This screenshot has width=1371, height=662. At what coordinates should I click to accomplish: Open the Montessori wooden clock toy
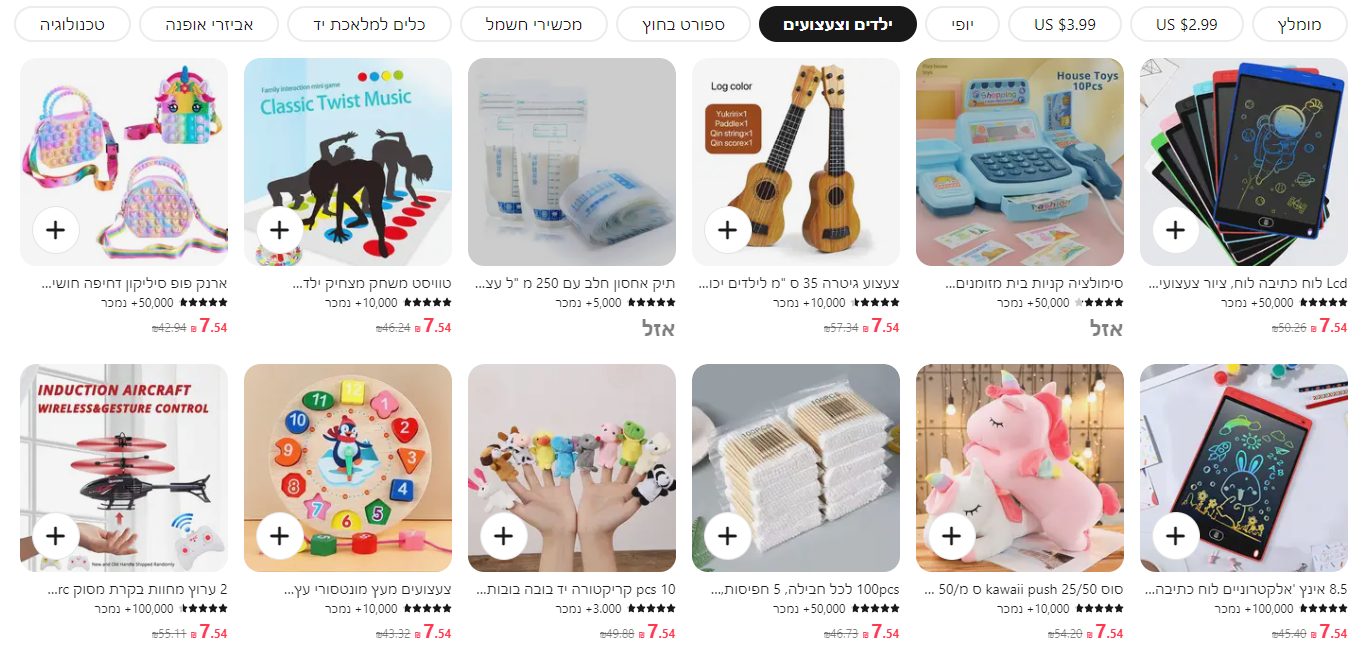tap(347, 468)
